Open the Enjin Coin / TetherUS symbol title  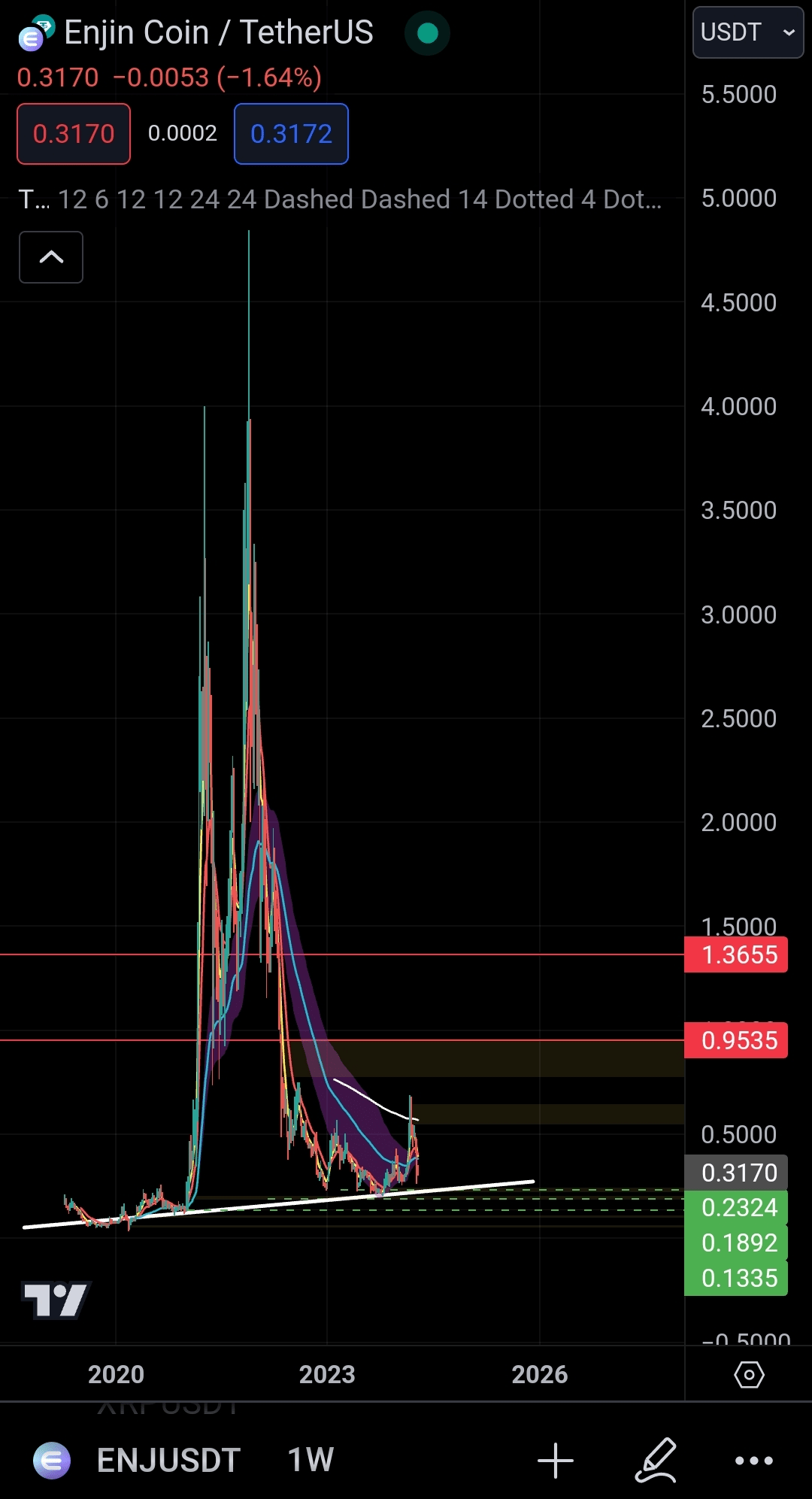pyautogui.click(x=218, y=32)
